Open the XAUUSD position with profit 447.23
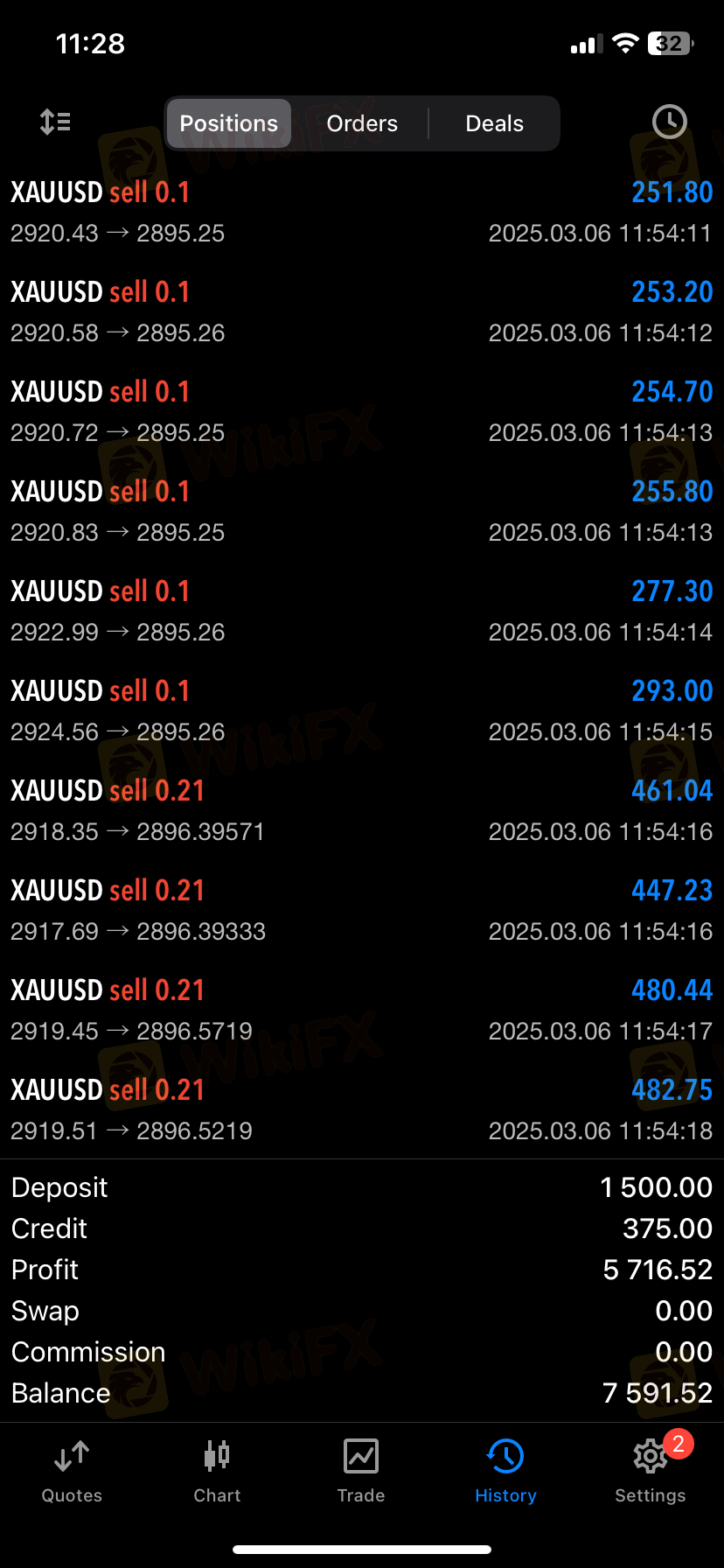724x1568 pixels. click(362, 911)
